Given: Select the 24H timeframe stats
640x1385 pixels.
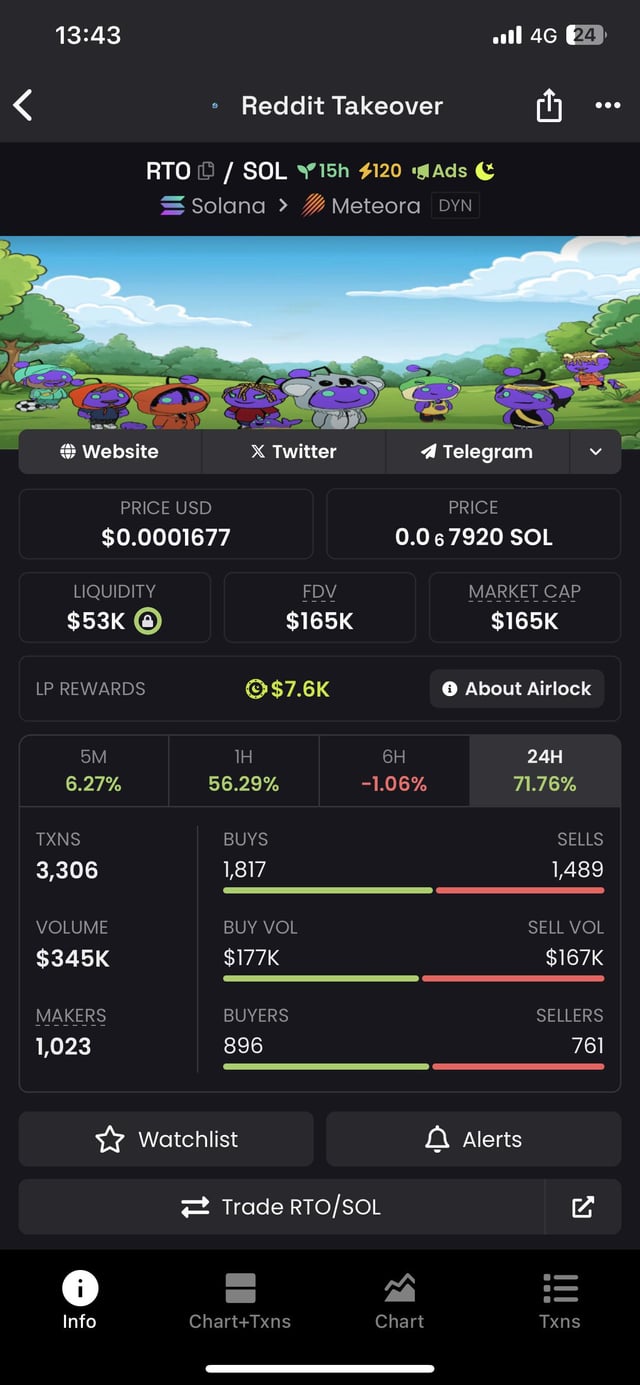Looking at the screenshot, I should pos(544,770).
